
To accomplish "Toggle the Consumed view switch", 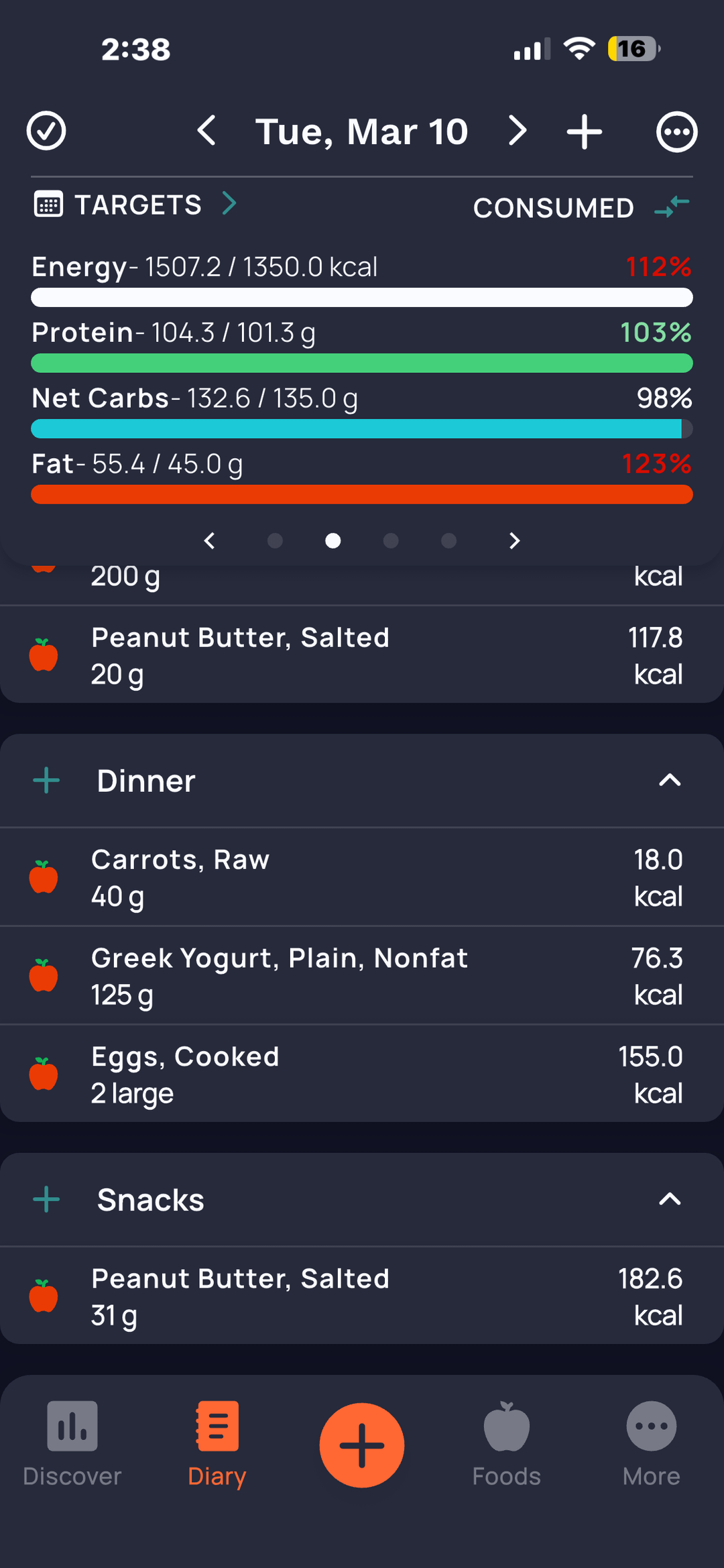I will [671, 207].
